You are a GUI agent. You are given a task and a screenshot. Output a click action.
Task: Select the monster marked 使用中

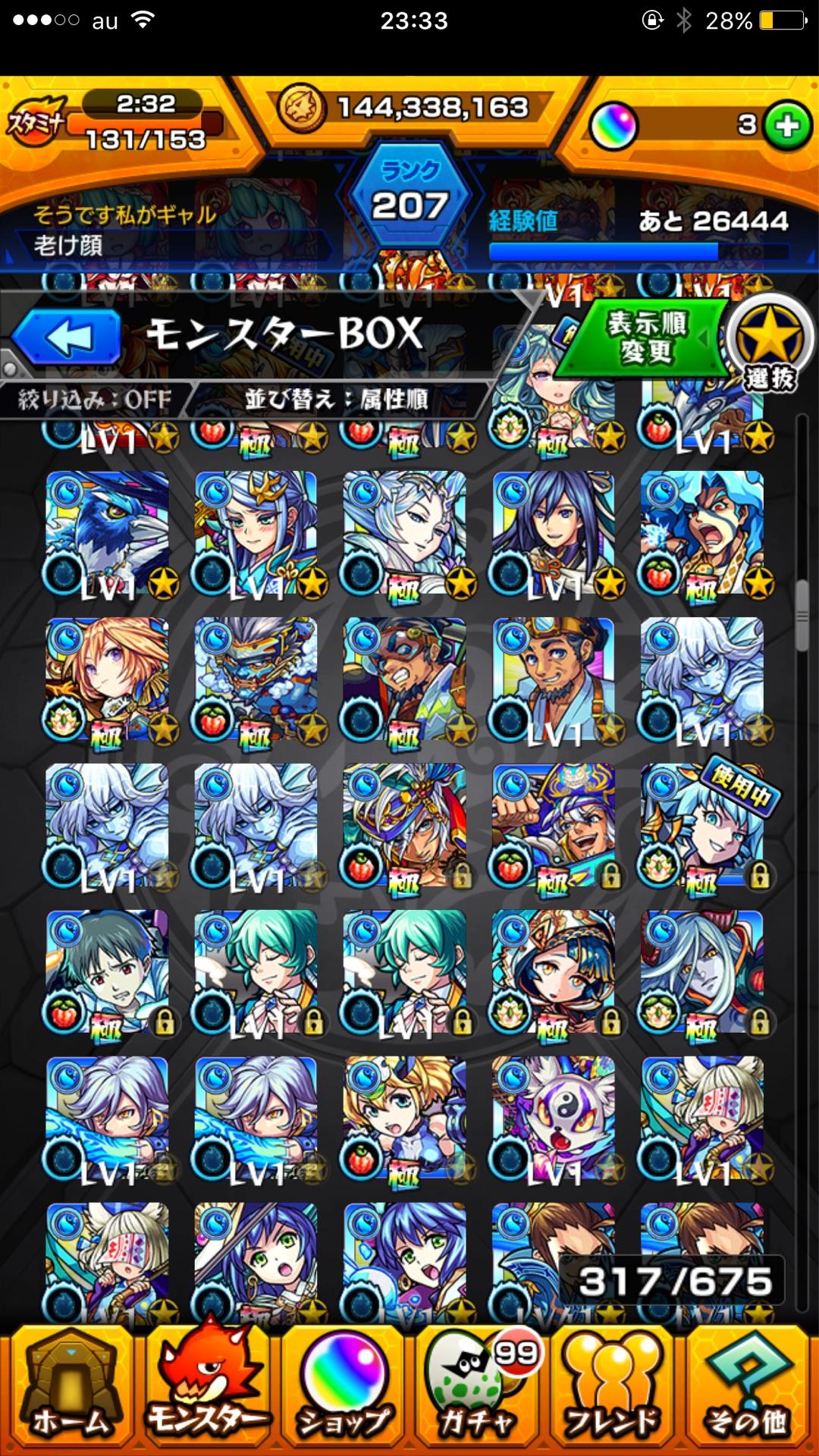click(702, 826)
